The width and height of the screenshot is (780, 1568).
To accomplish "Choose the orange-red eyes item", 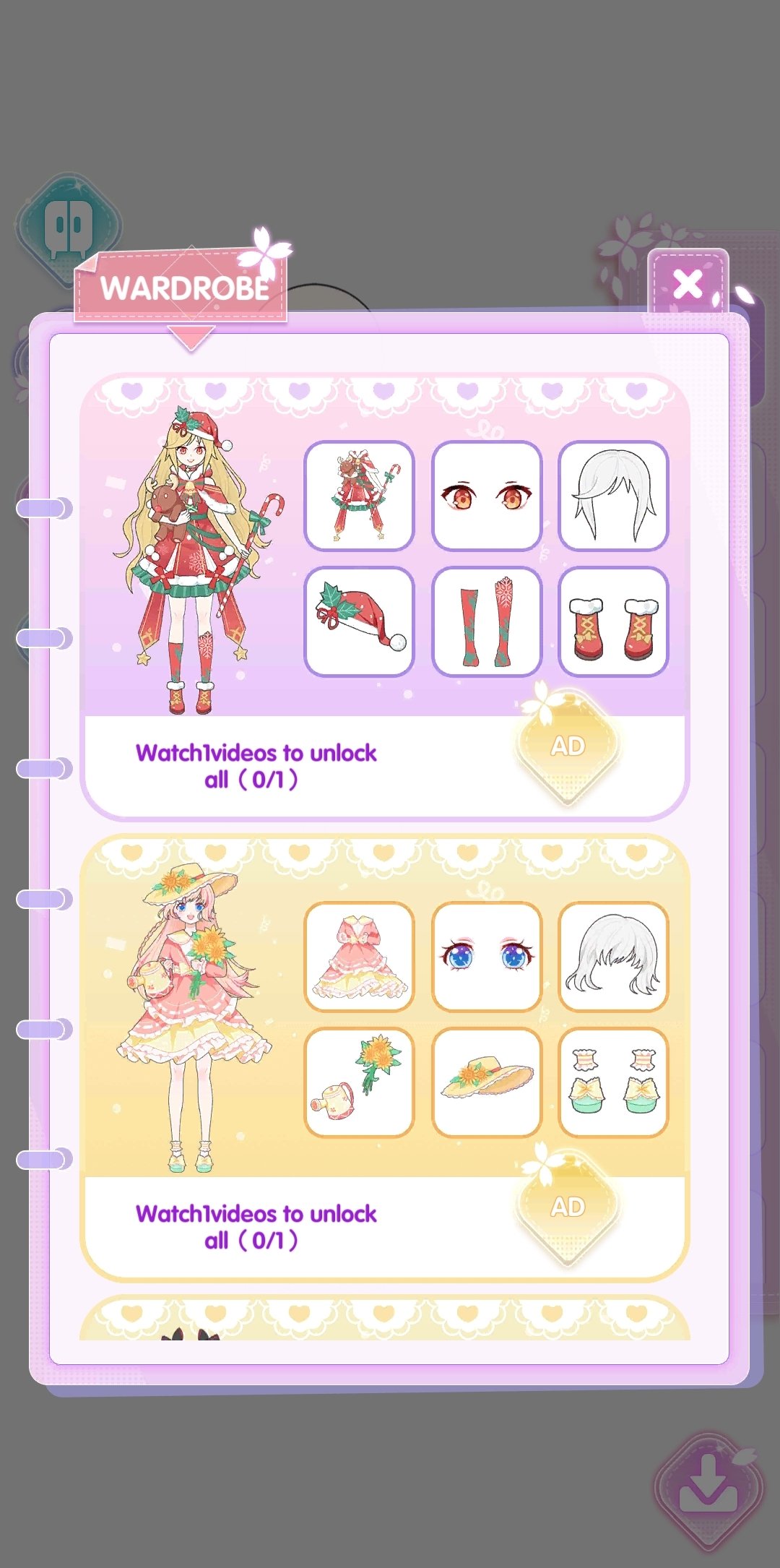I will pos(487,496).
